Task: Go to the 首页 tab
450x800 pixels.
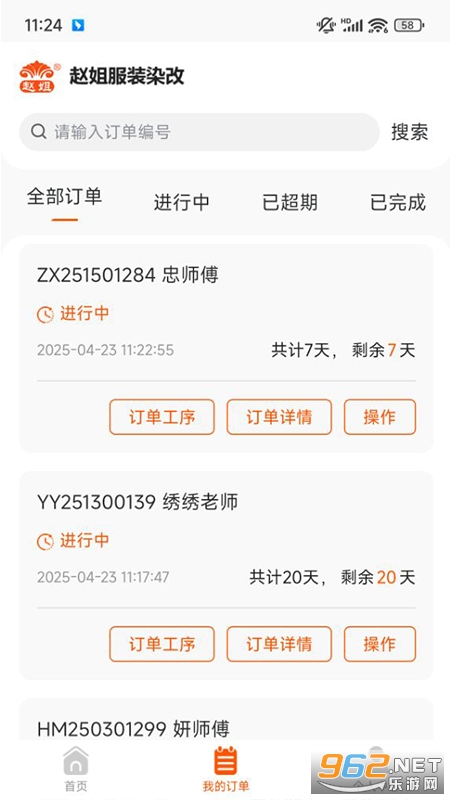Action: (x=76, y=769)
